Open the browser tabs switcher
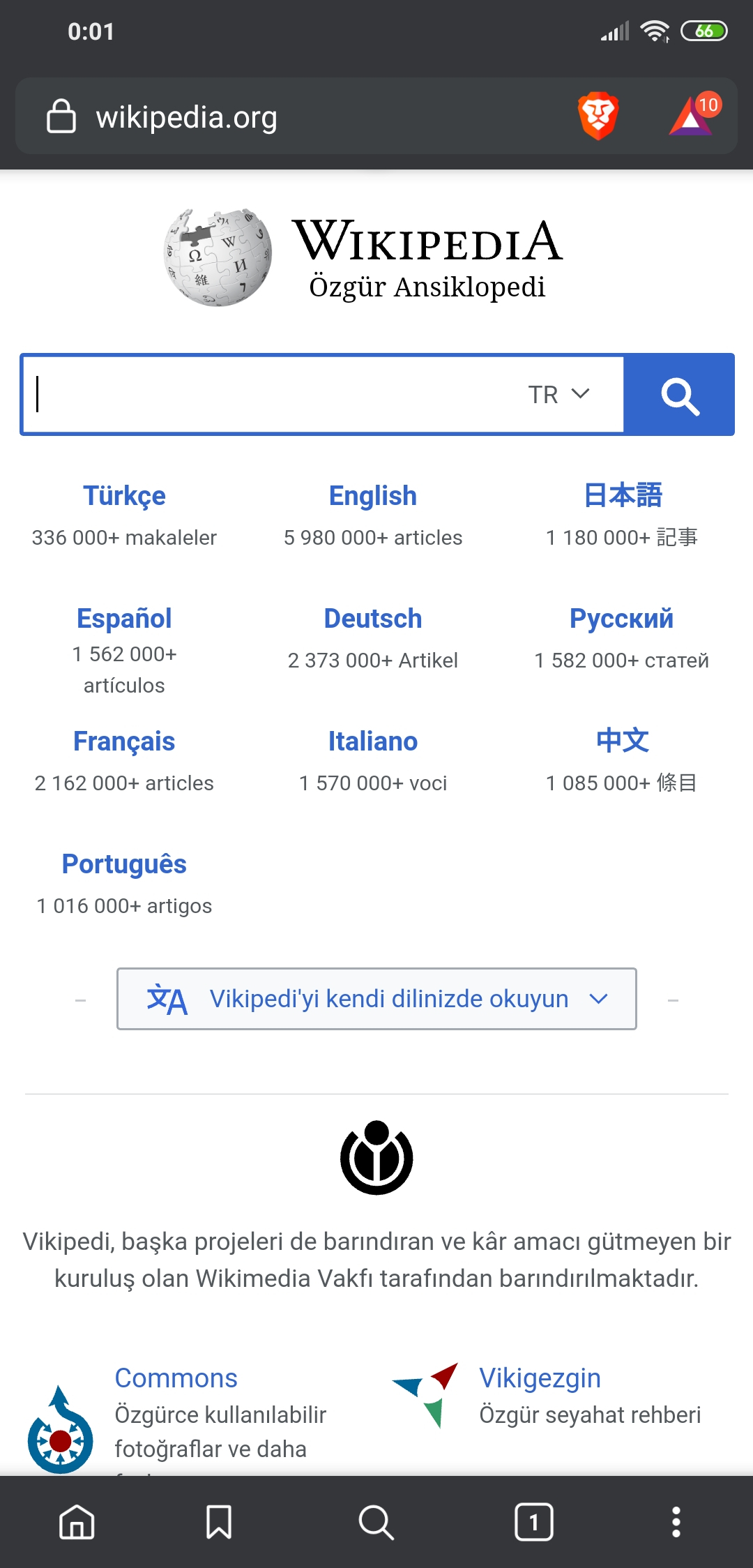The image size is (753, 1568). click(534, 1522)
